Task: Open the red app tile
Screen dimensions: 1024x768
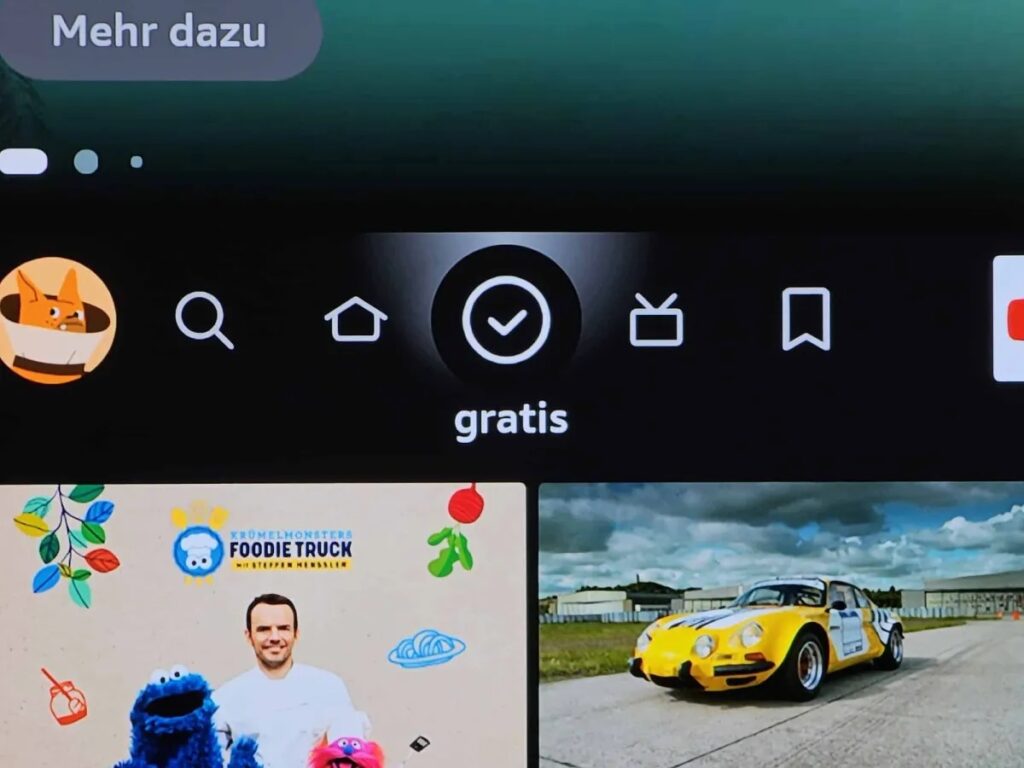Action: (x=1009, y=318)
